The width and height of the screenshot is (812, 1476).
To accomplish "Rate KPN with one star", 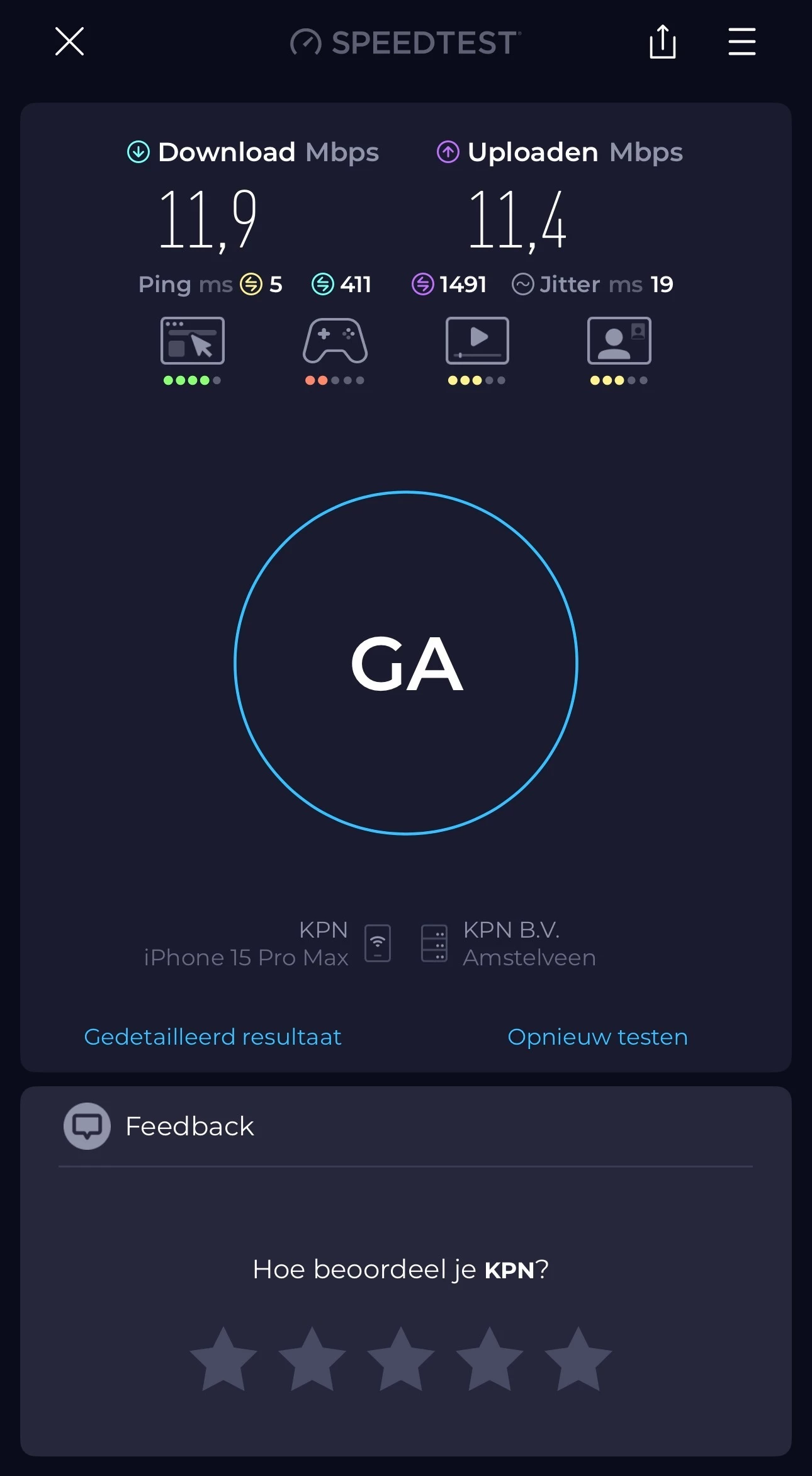I will pyautogui.click(x=223, y=1359).
